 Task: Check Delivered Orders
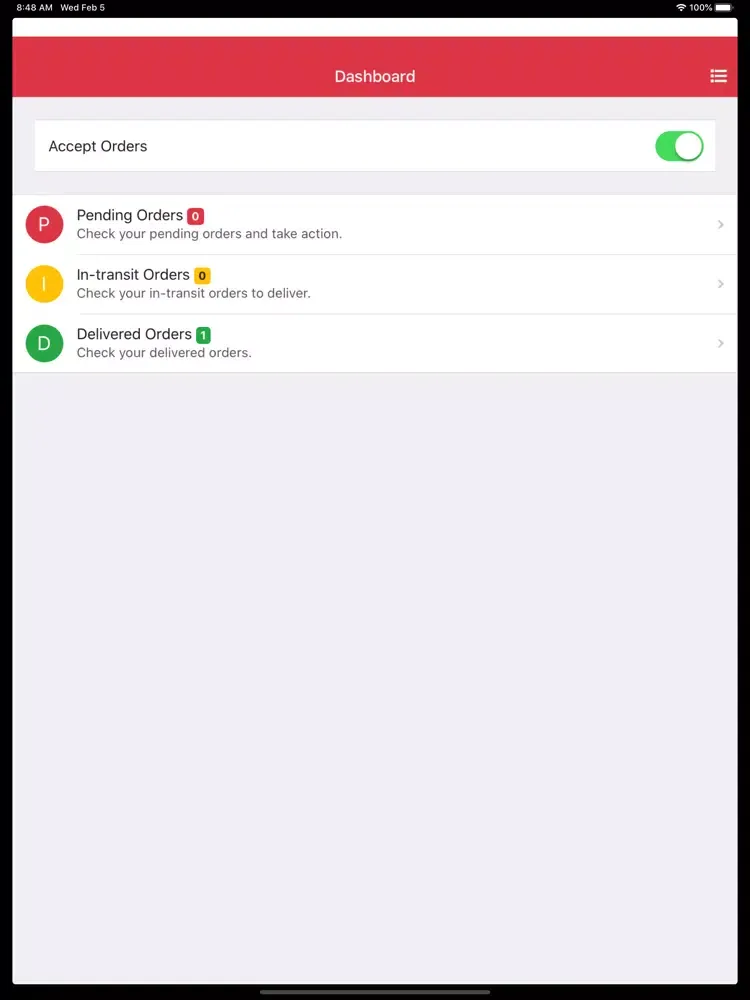tap(374, 343)
